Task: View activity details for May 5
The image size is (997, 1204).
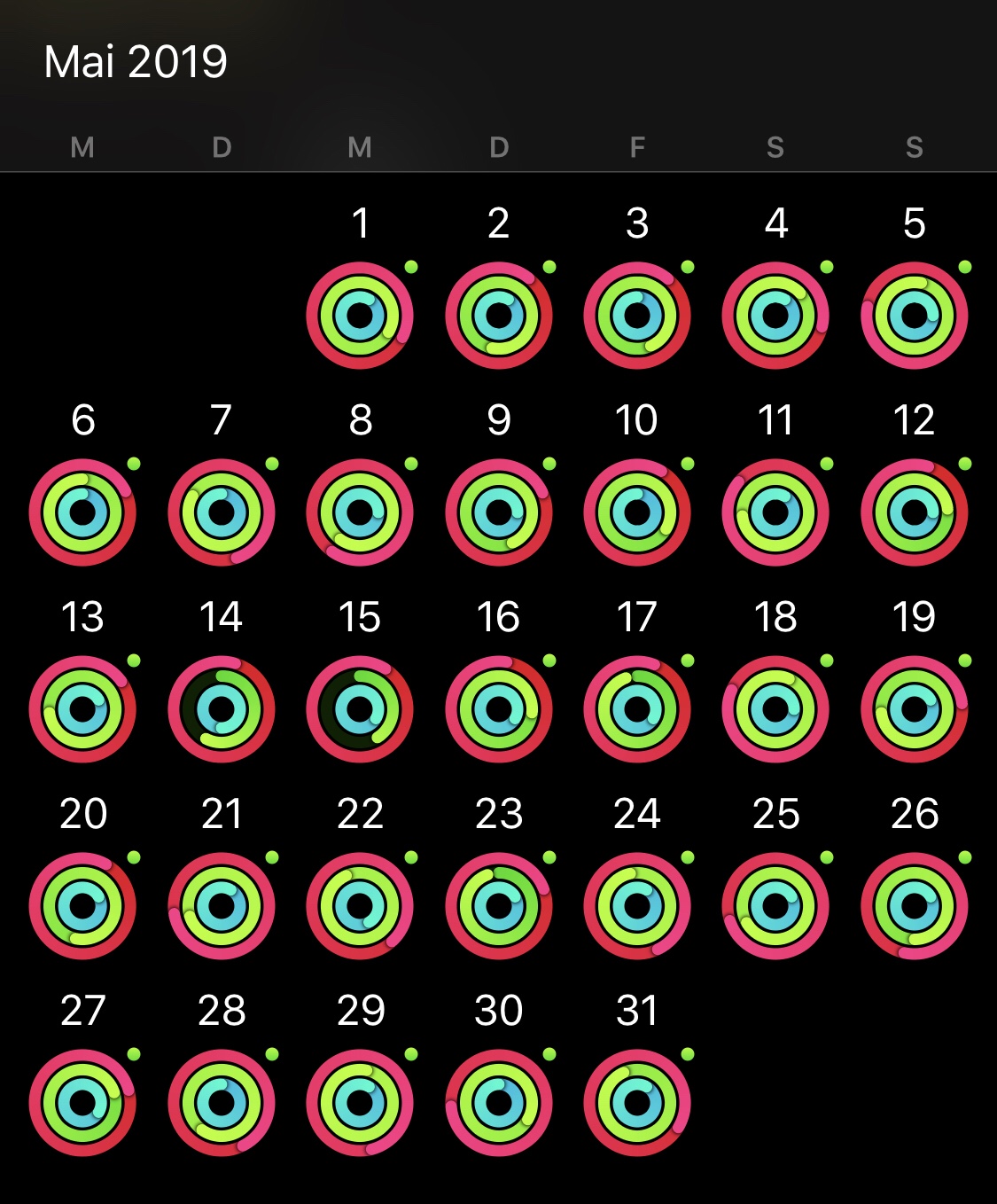Action: [x=915, y=316]
